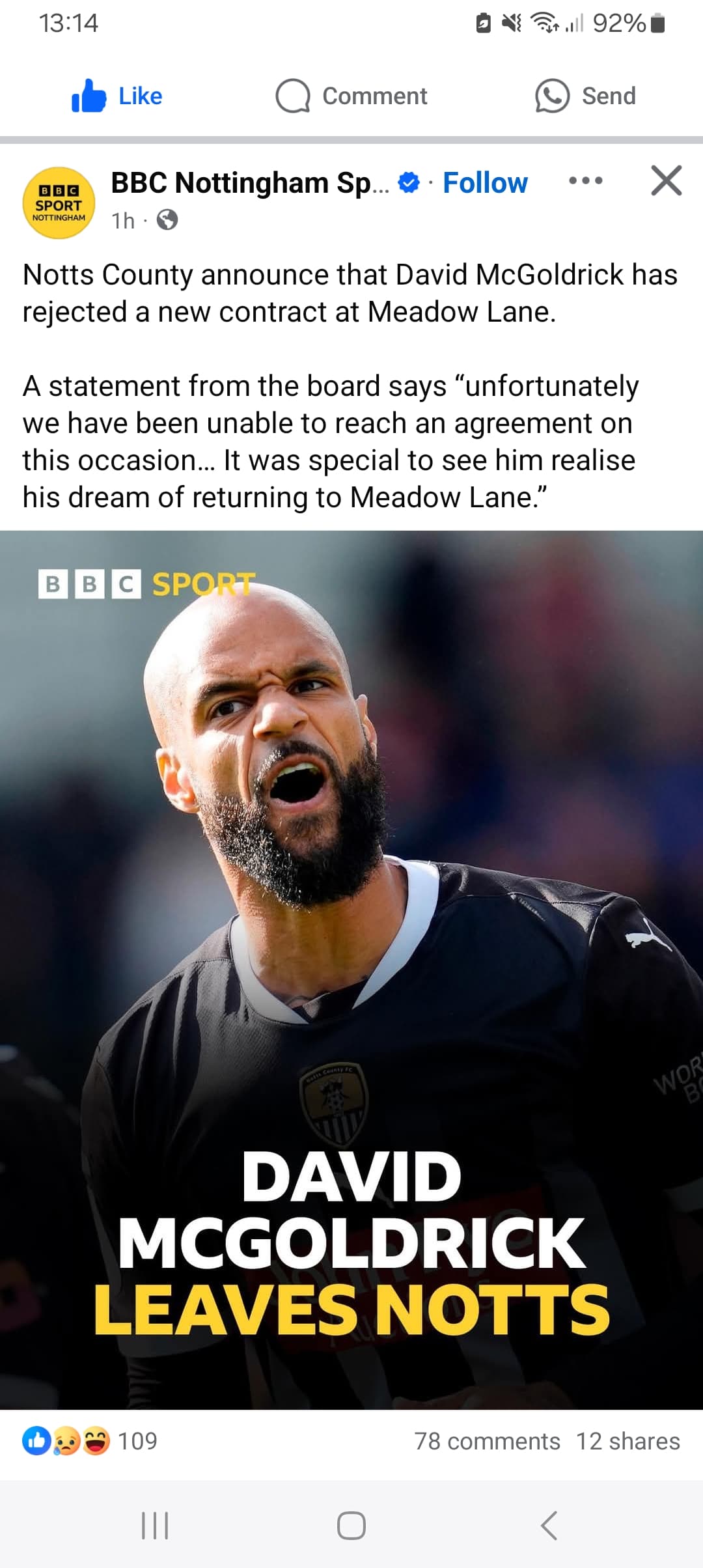703x1568 pixels.
Task: Open the three-dot post options menu
Action: click(585, 180)
